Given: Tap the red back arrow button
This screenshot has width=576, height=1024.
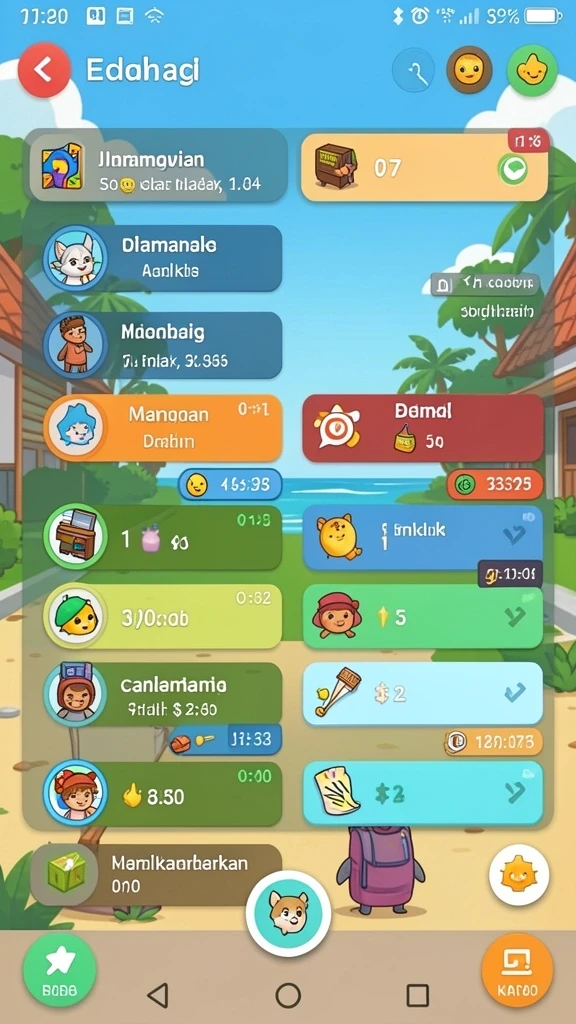Looking at the screenshot, I should 44,70.
